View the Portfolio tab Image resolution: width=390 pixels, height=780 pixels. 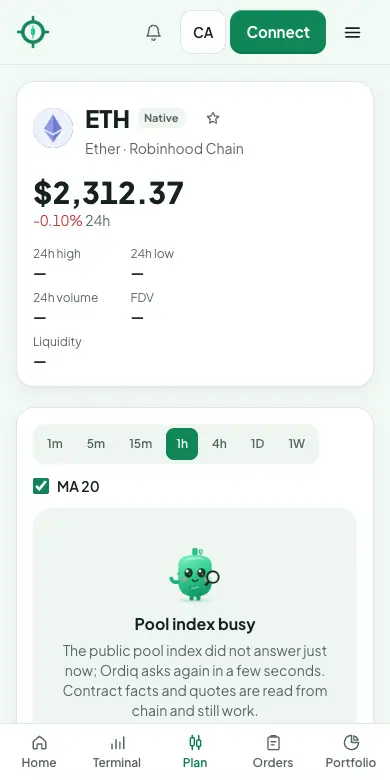point(351,752)
